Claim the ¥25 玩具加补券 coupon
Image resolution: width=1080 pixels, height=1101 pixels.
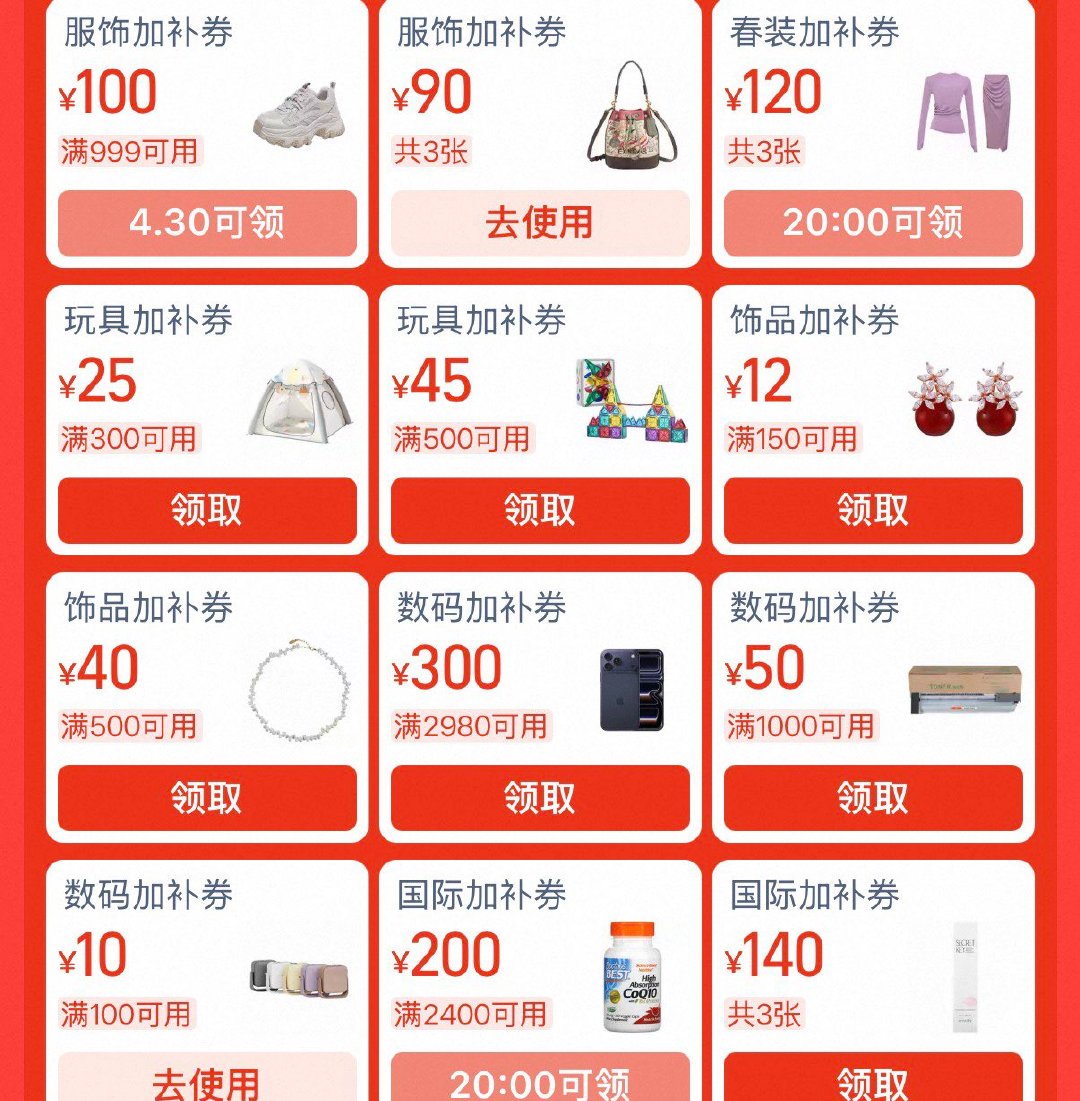pos(207,510)
